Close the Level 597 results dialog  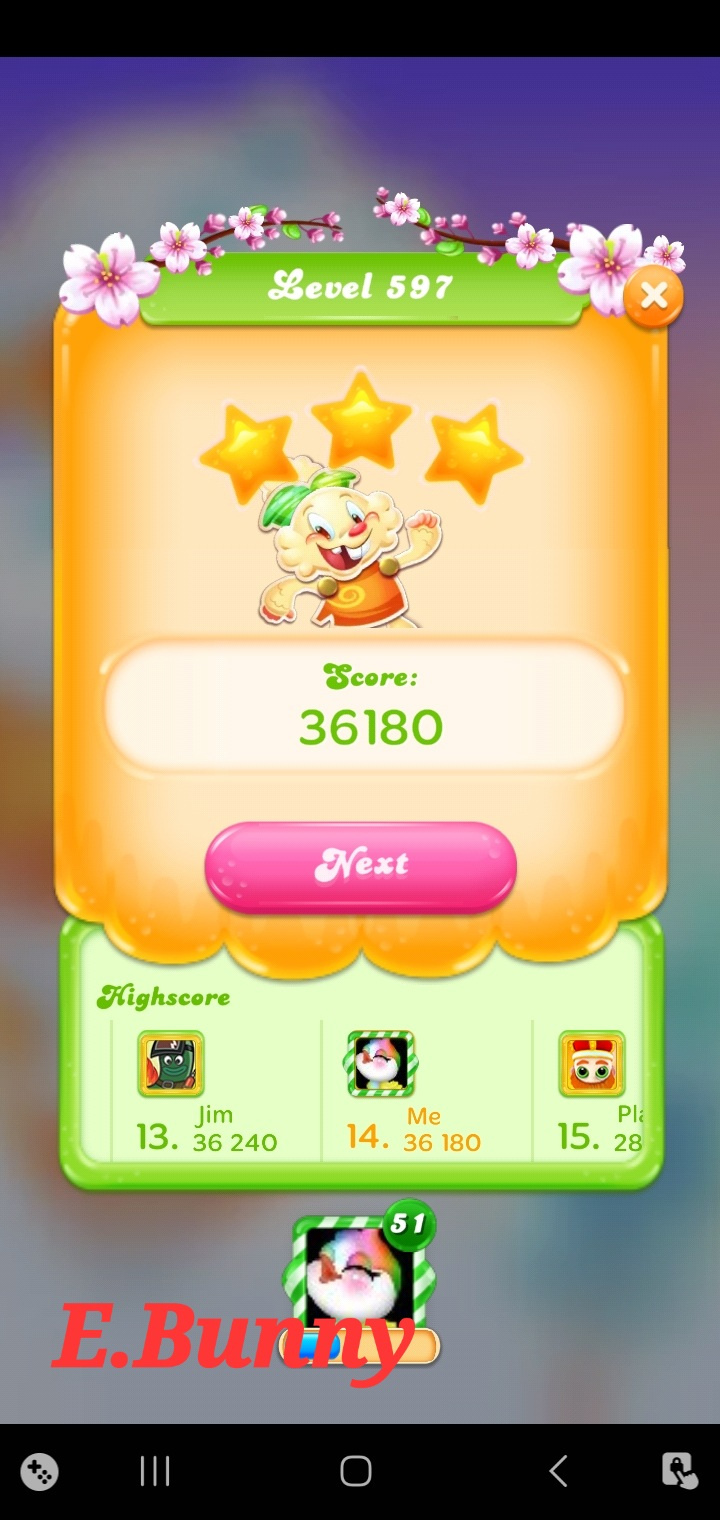click(x=653, y=296)
